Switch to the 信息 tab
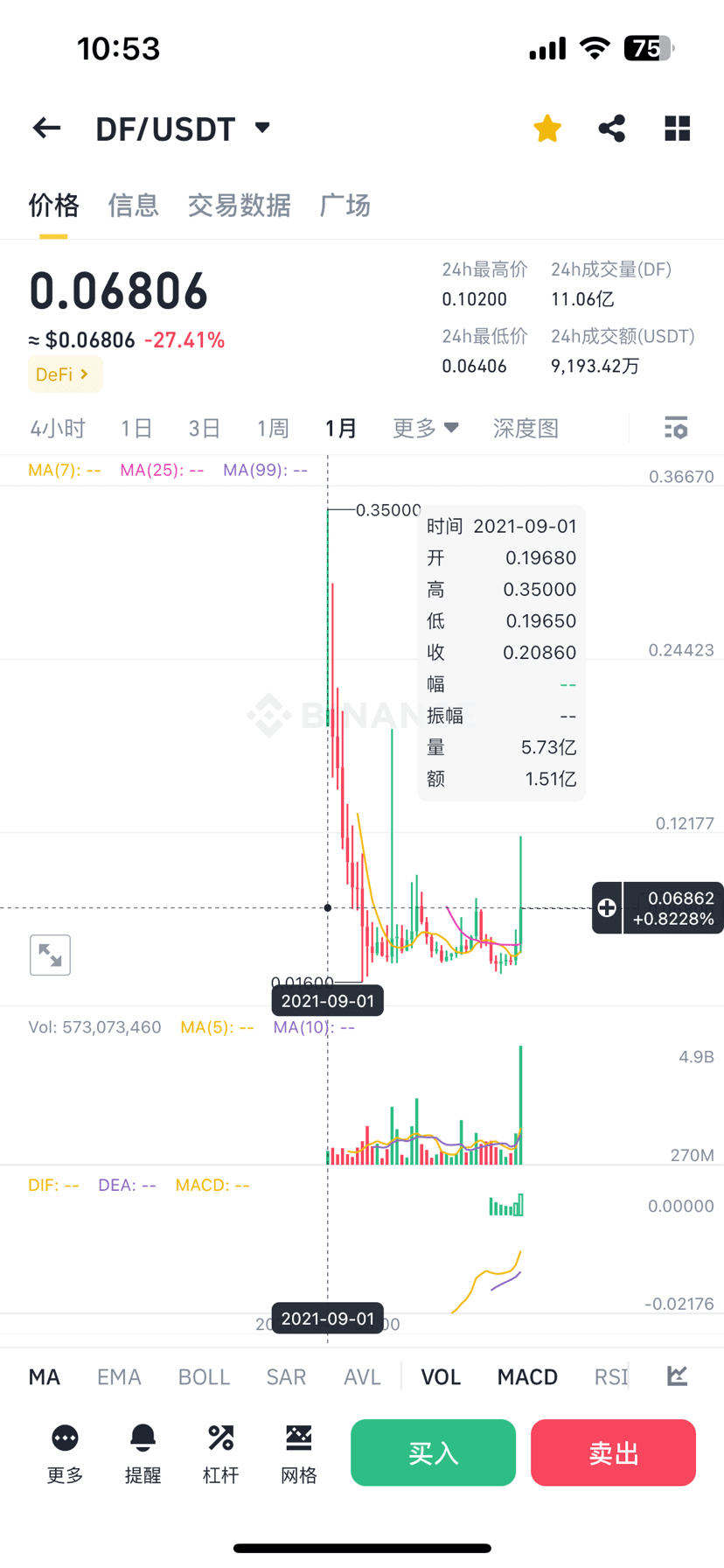724x1568 pixels. 133,206
